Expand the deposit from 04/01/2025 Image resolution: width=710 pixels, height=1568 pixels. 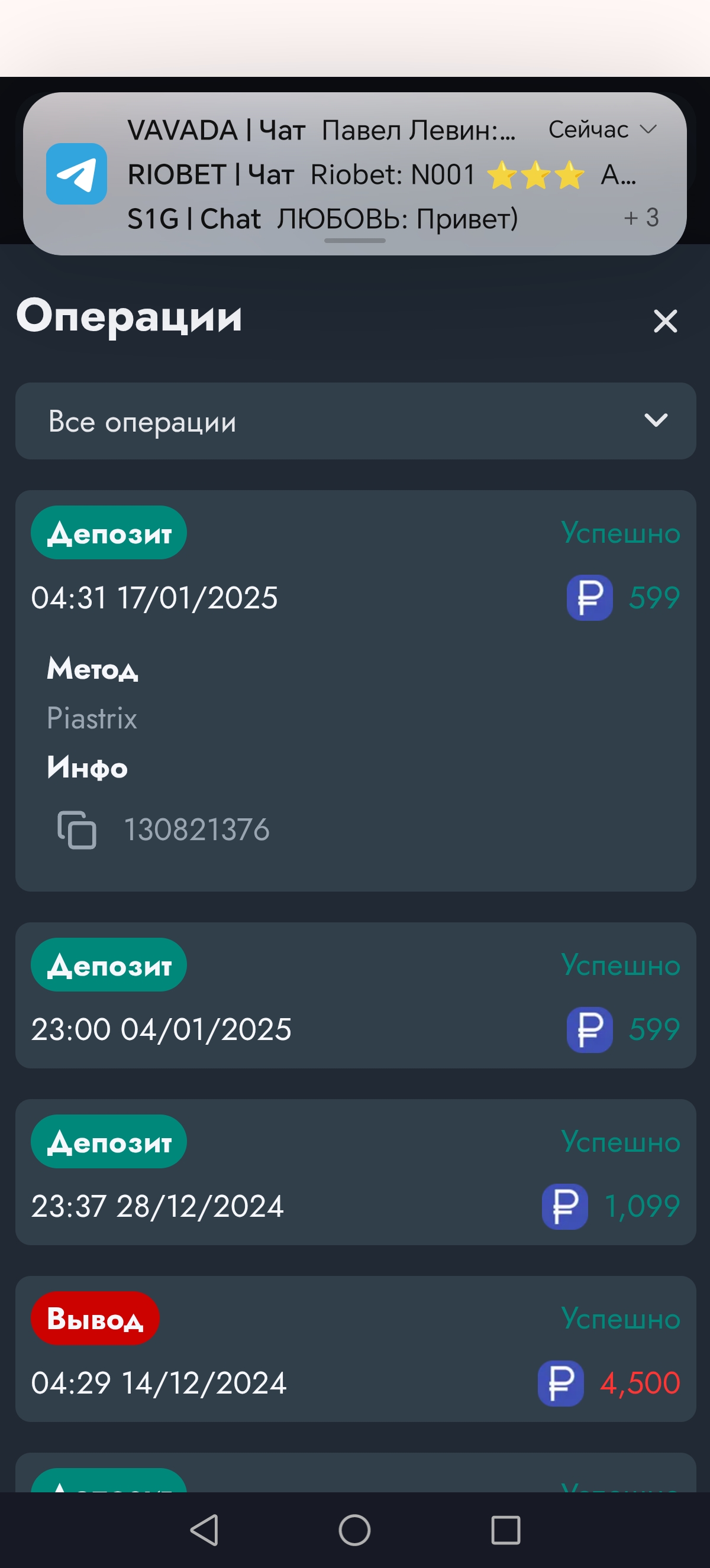pos(355,996)
